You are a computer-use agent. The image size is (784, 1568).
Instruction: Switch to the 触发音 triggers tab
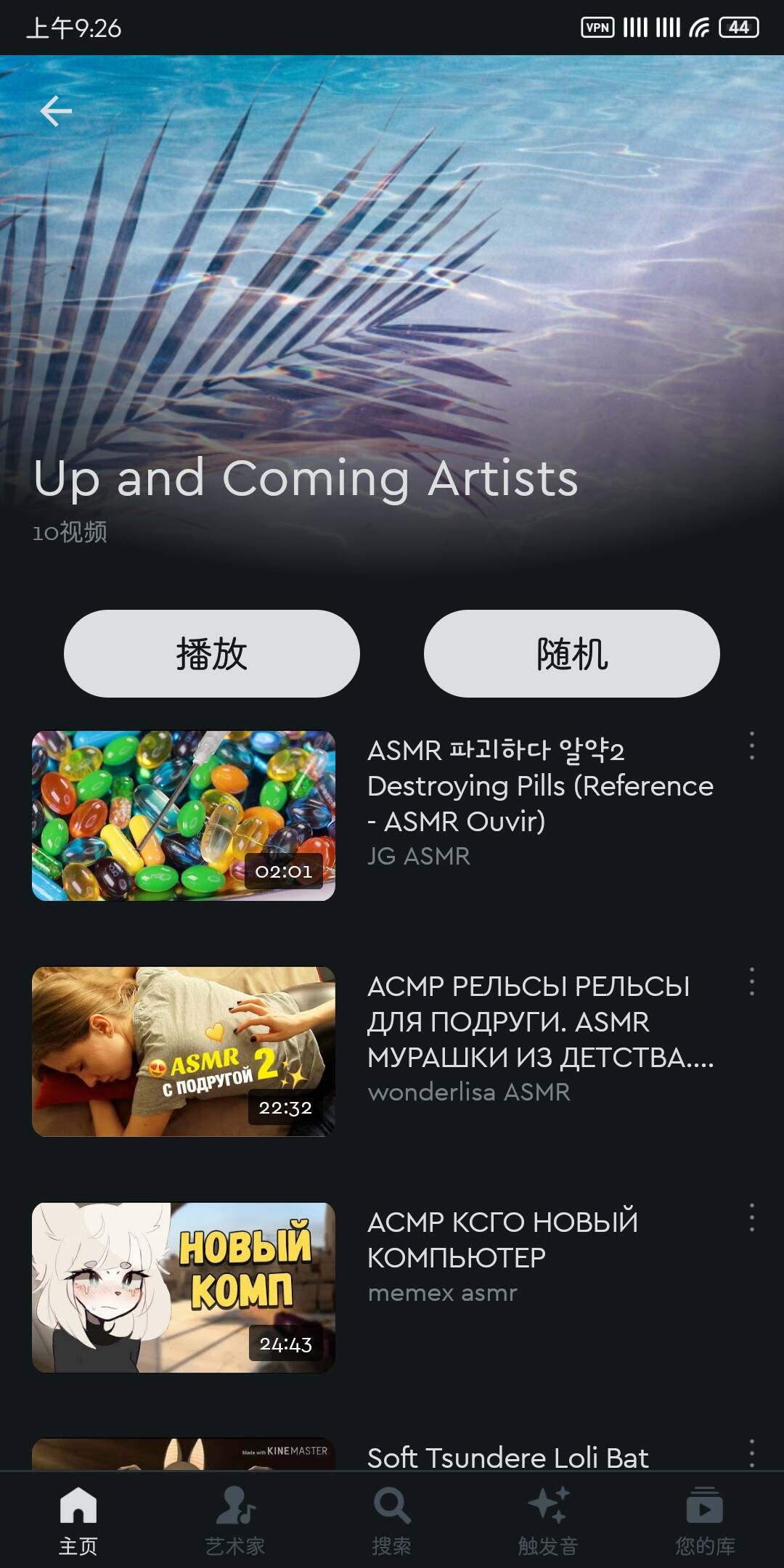tap(549, 1520)
